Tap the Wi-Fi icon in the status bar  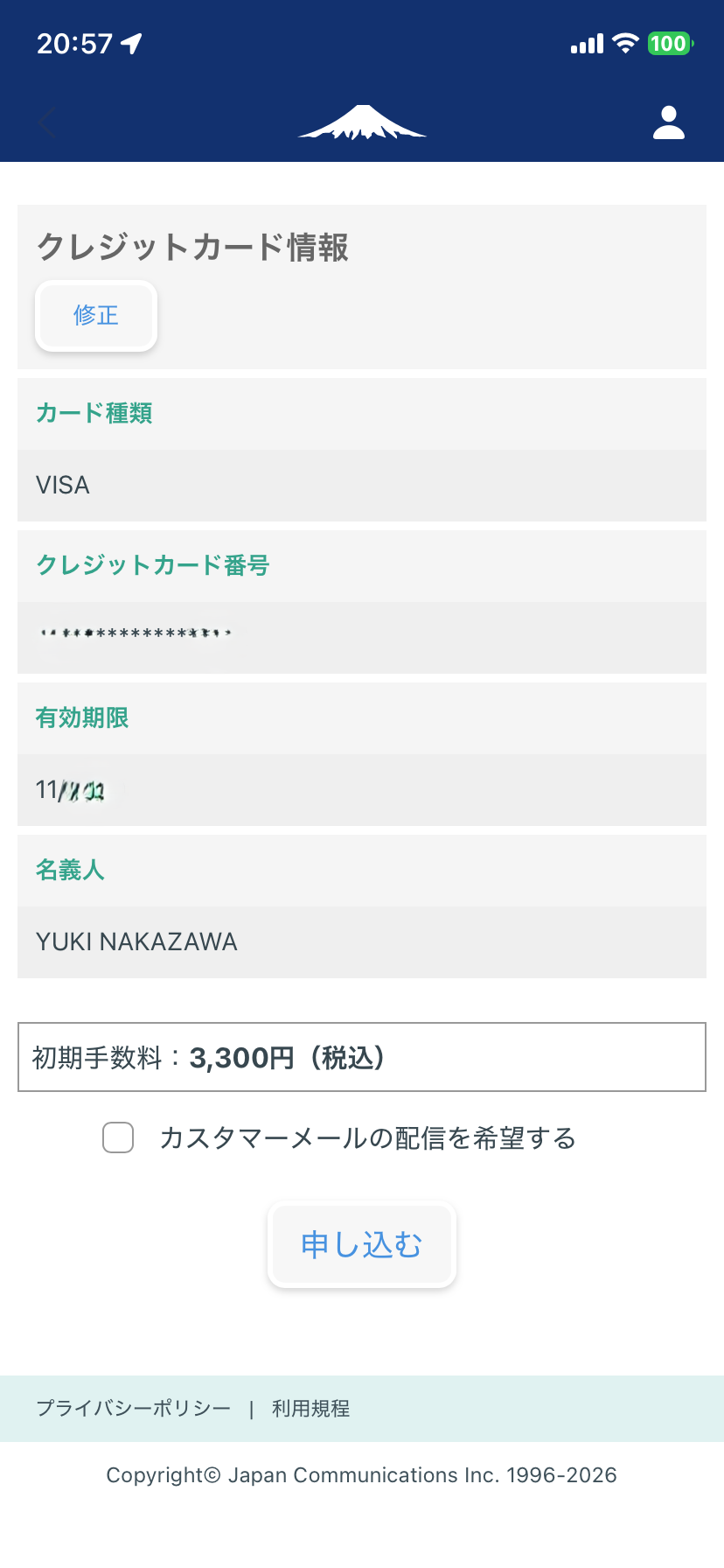pos(624,42)
